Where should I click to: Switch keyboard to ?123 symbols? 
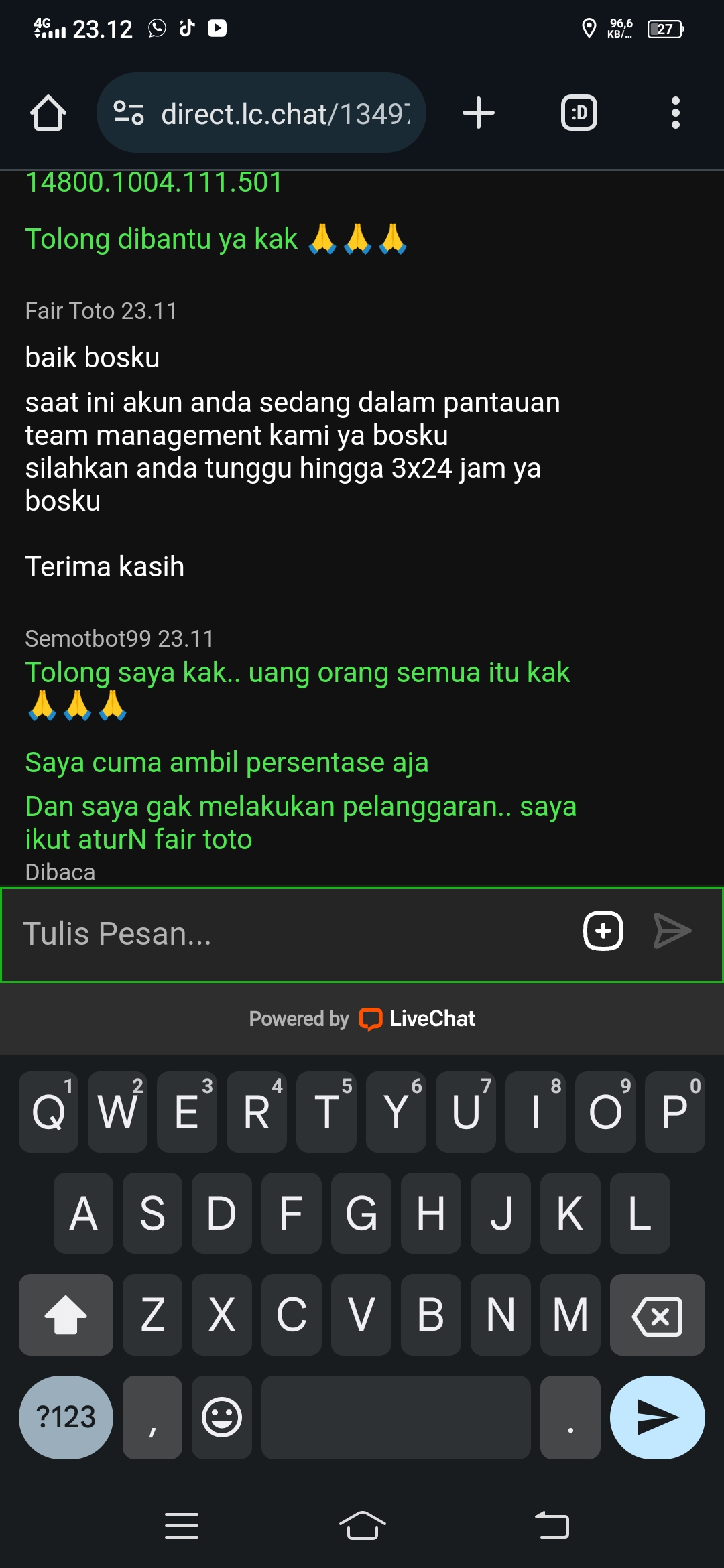point(66,1417)
